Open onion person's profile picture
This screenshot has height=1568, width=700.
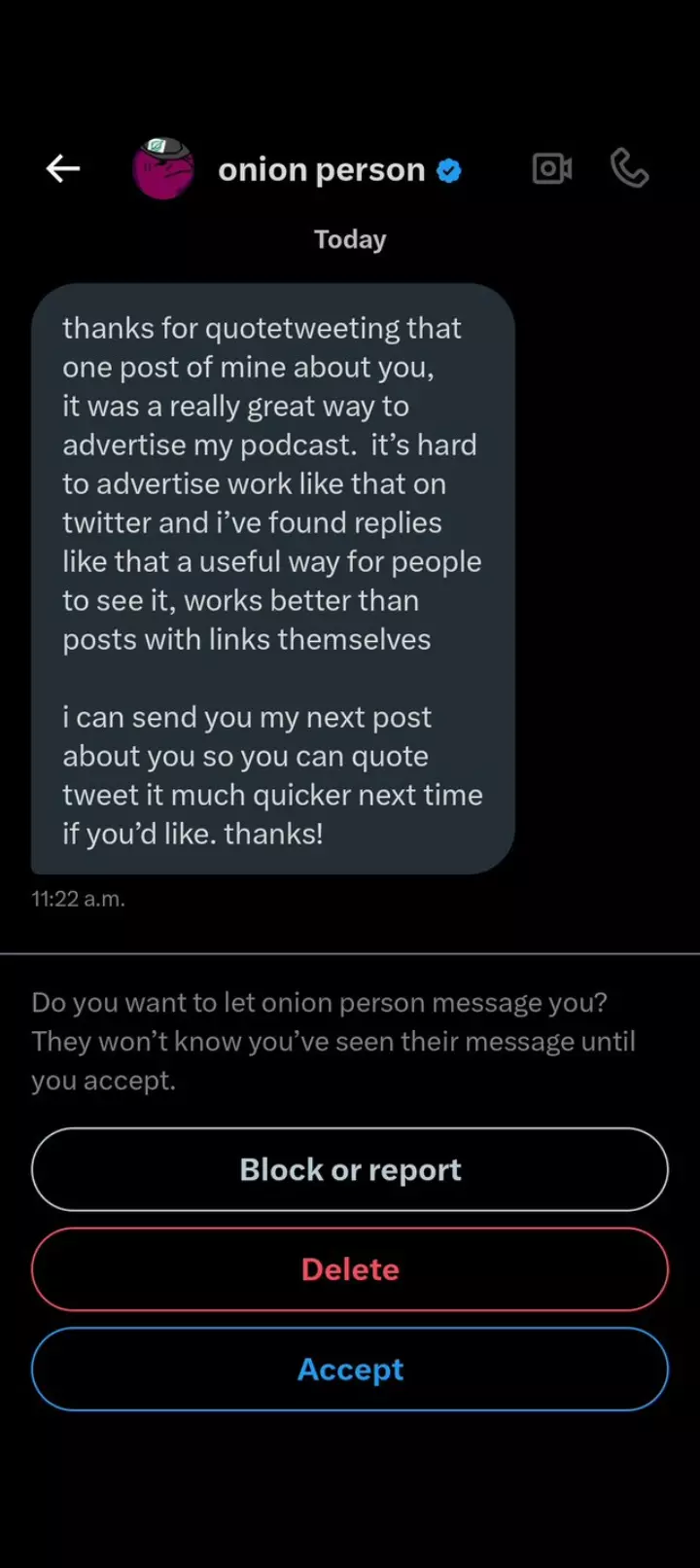(163, 169)
